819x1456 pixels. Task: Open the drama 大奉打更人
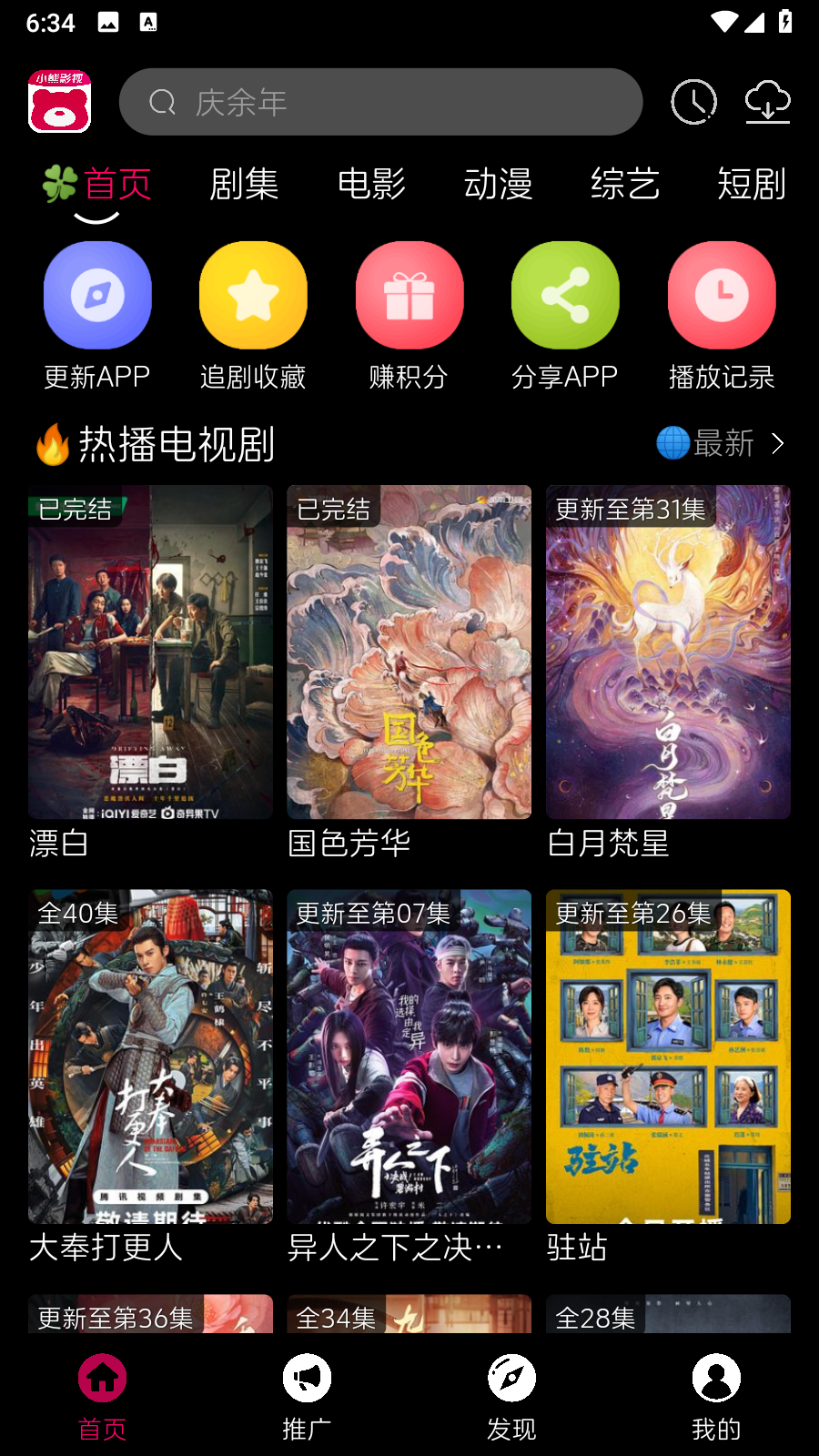click(150, 1057)
